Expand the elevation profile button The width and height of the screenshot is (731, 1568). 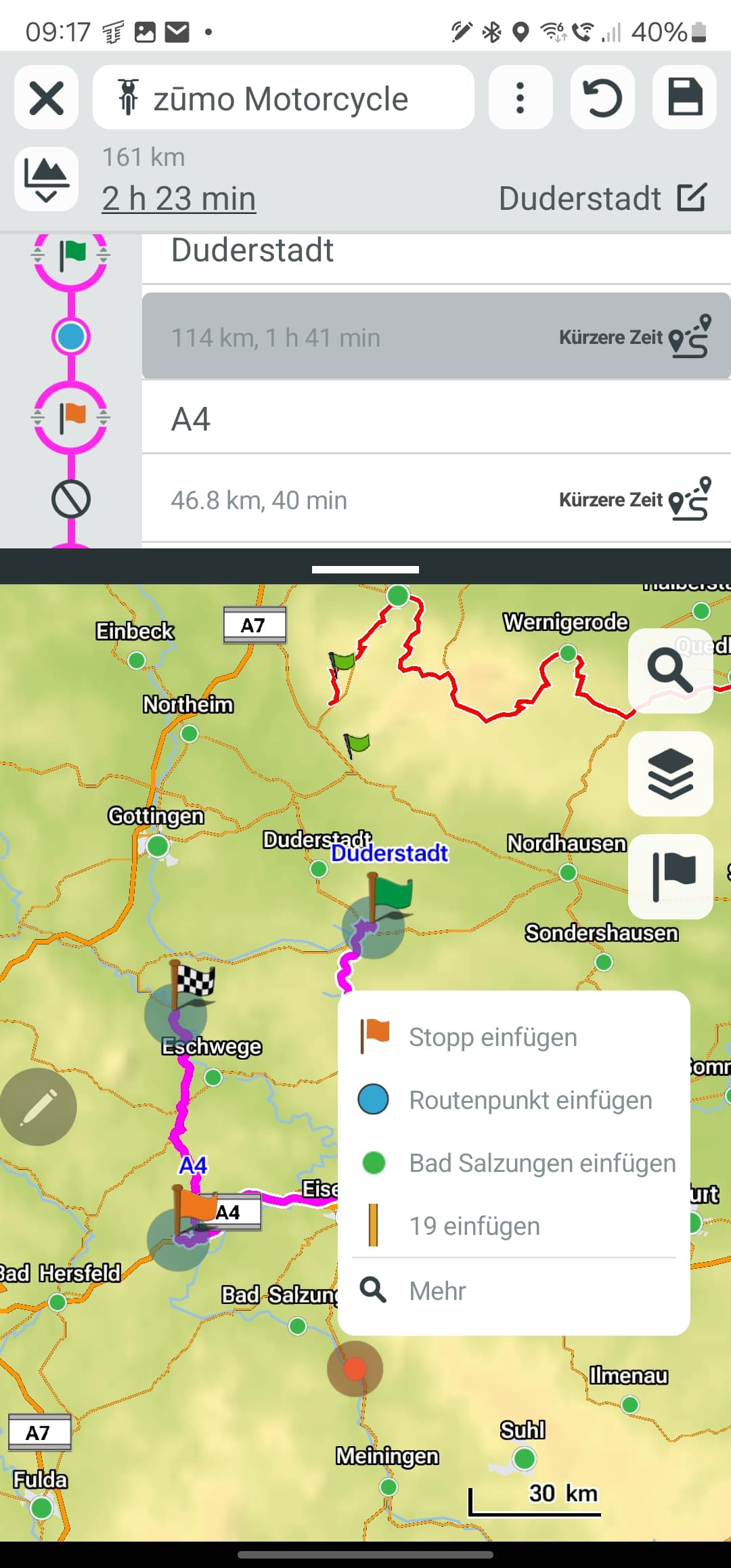46,179
